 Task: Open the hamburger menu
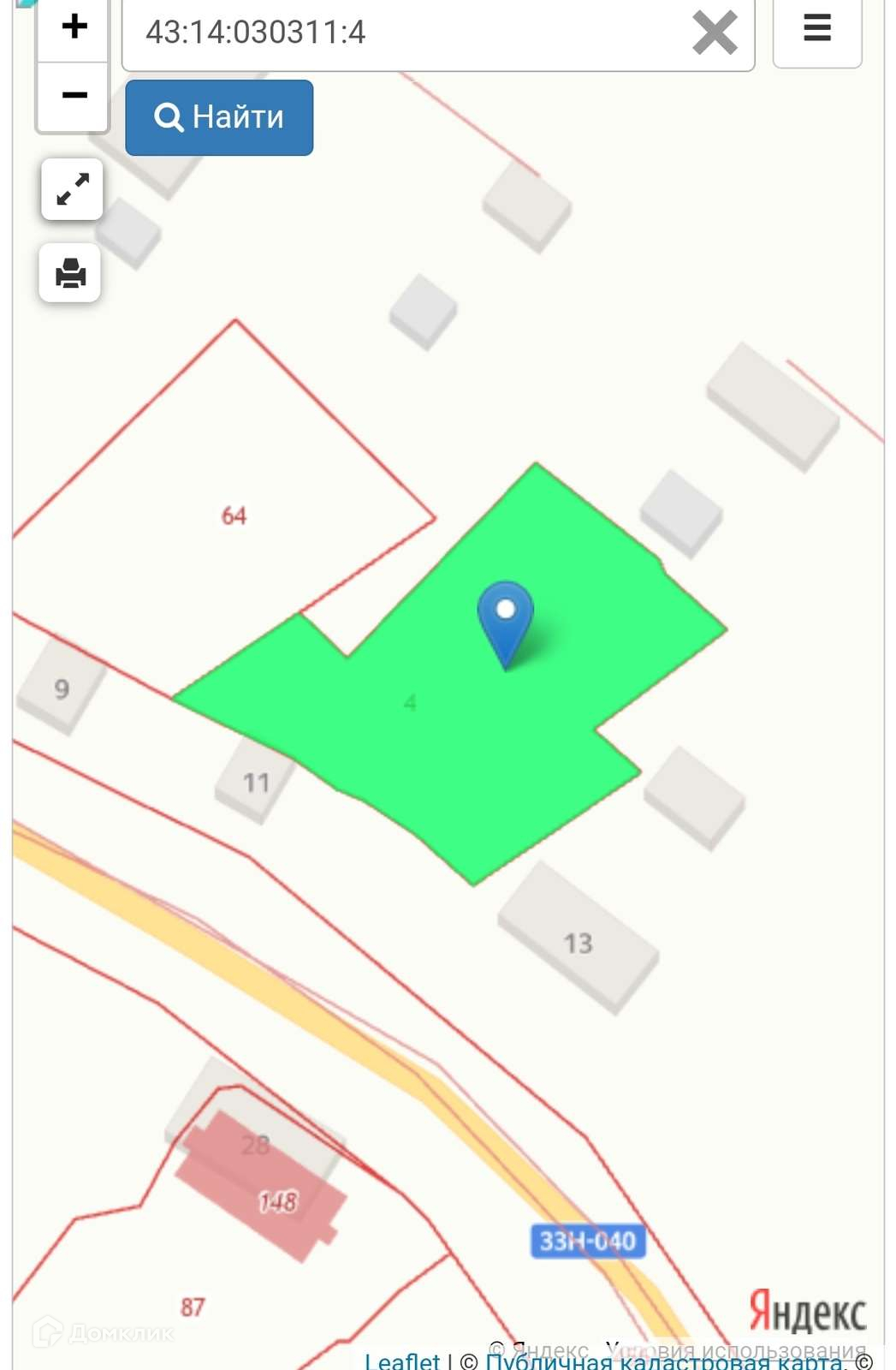click(x=816, y=29)
